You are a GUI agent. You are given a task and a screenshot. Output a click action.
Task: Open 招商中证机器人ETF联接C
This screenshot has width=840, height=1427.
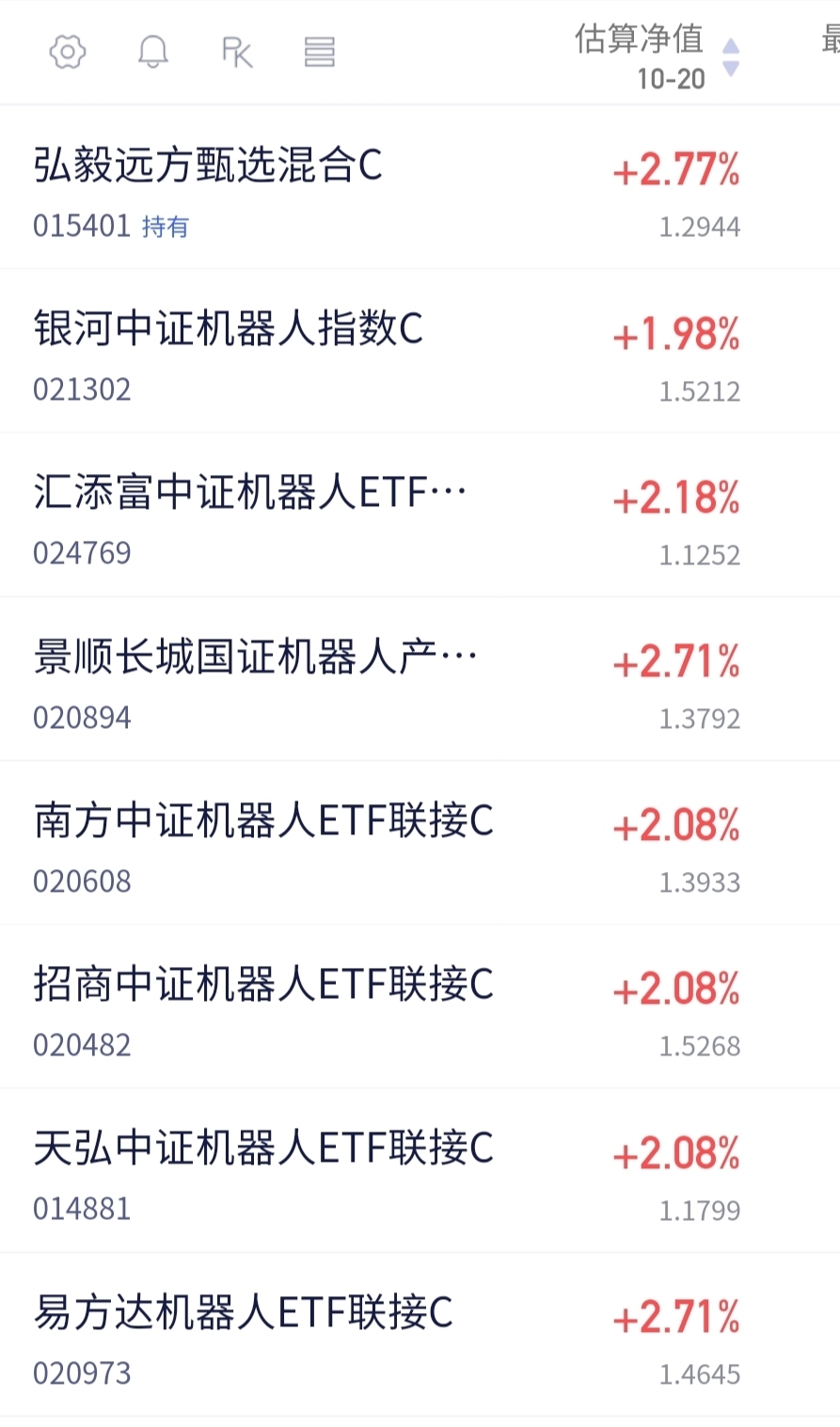263,985
